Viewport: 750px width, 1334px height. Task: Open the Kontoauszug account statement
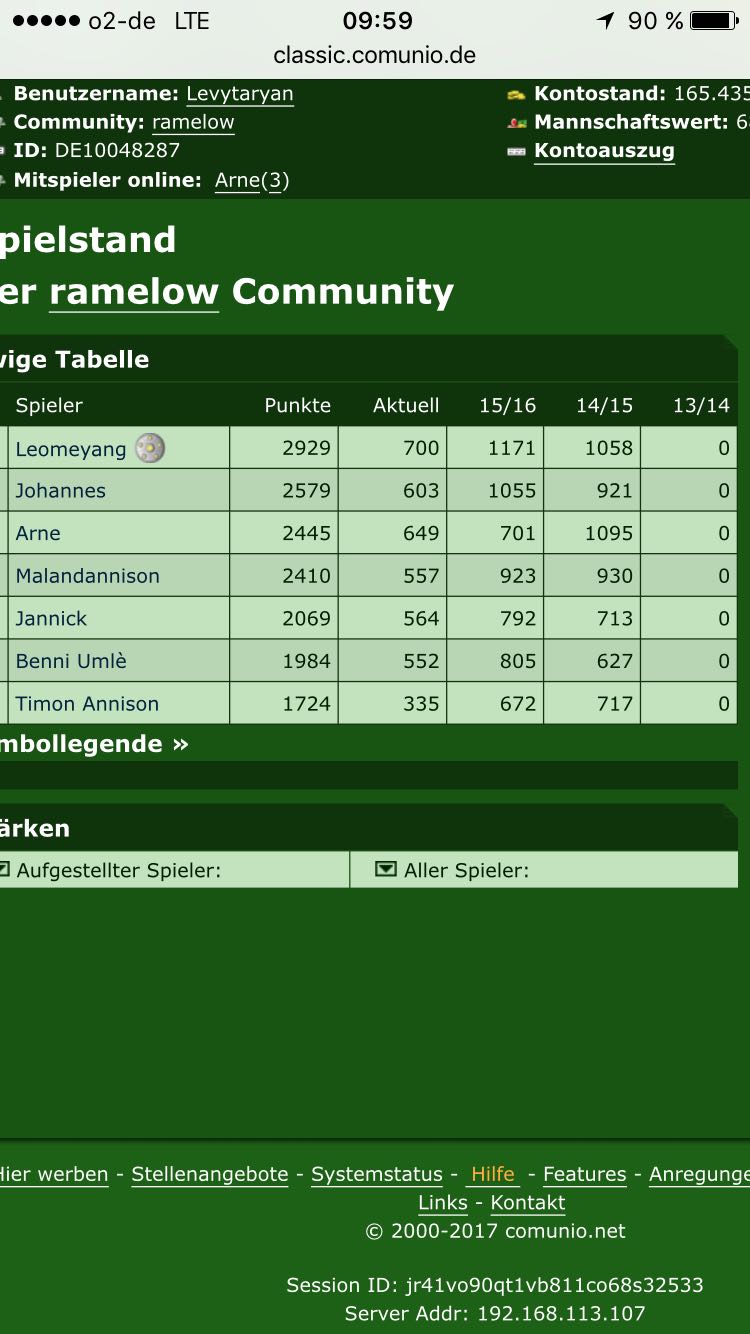(604, 151)
